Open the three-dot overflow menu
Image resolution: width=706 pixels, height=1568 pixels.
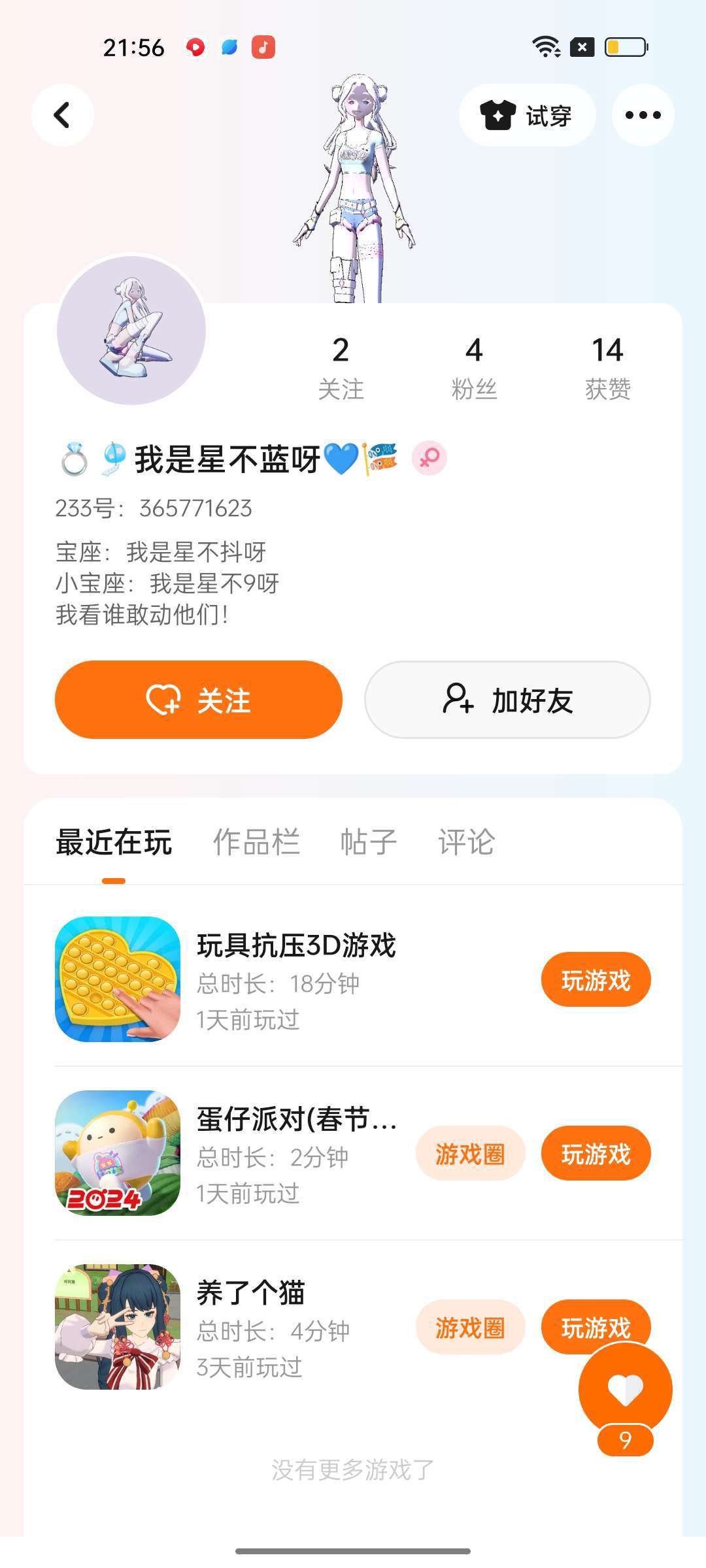click(x=643, y=116)
